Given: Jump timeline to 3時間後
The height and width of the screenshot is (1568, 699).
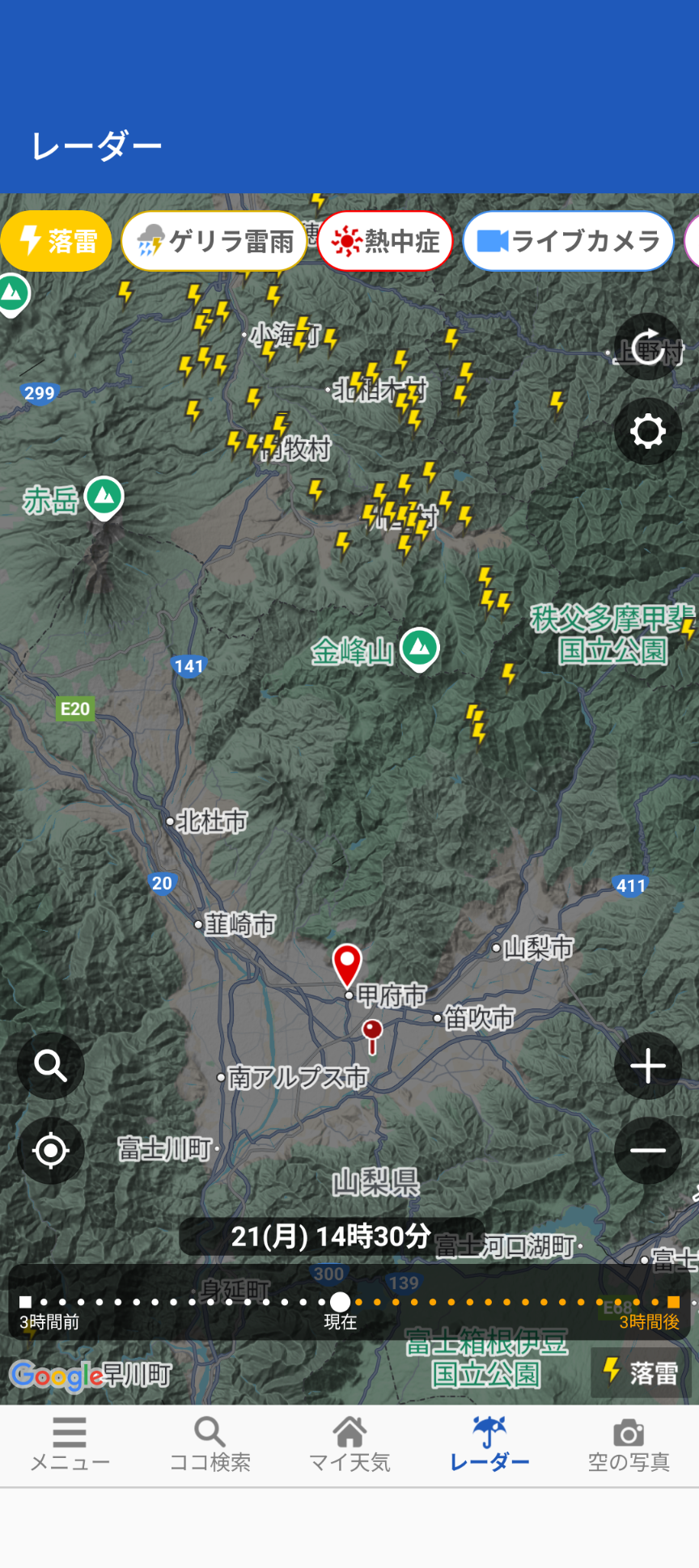Looking at the screenshot, I should [x=673, y=1302].
